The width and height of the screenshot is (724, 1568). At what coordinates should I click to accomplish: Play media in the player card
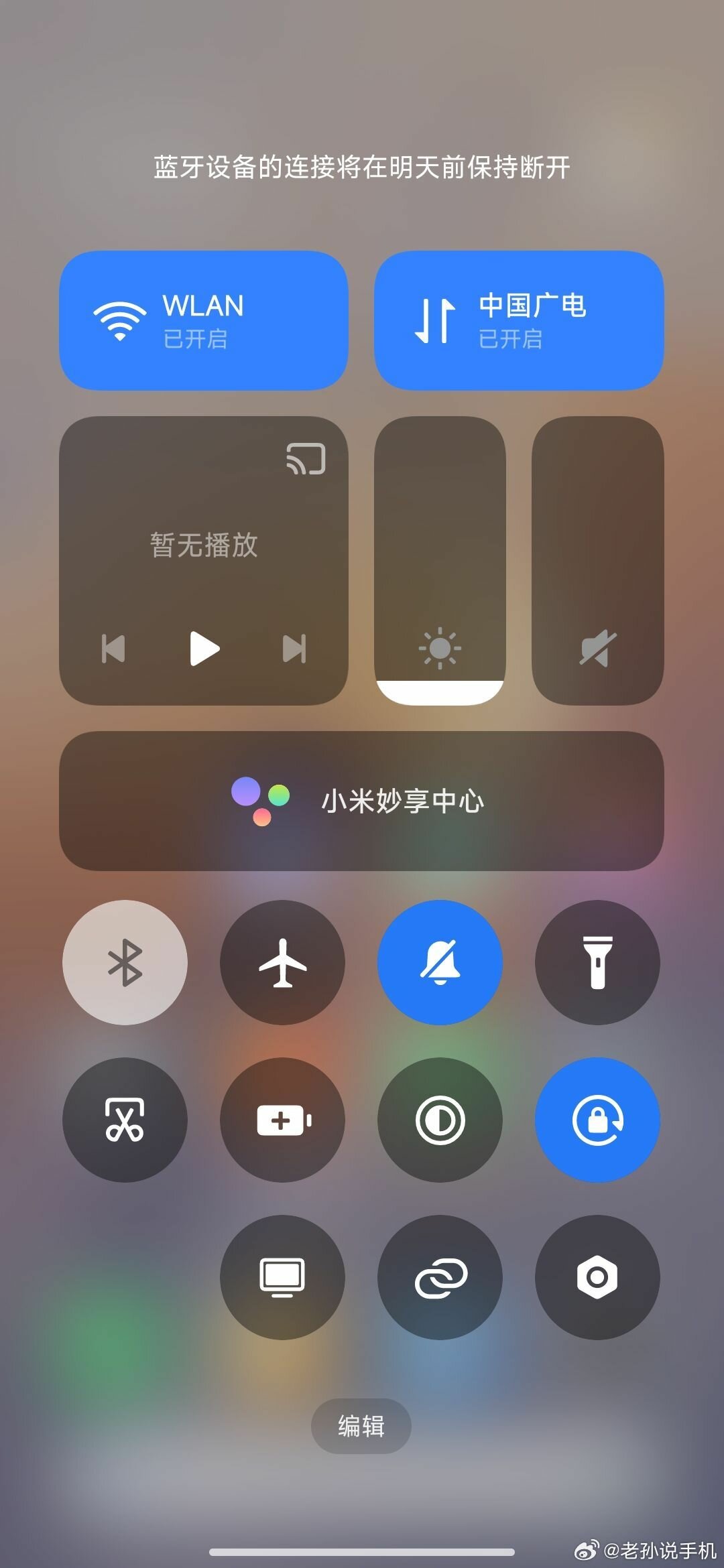204,648
